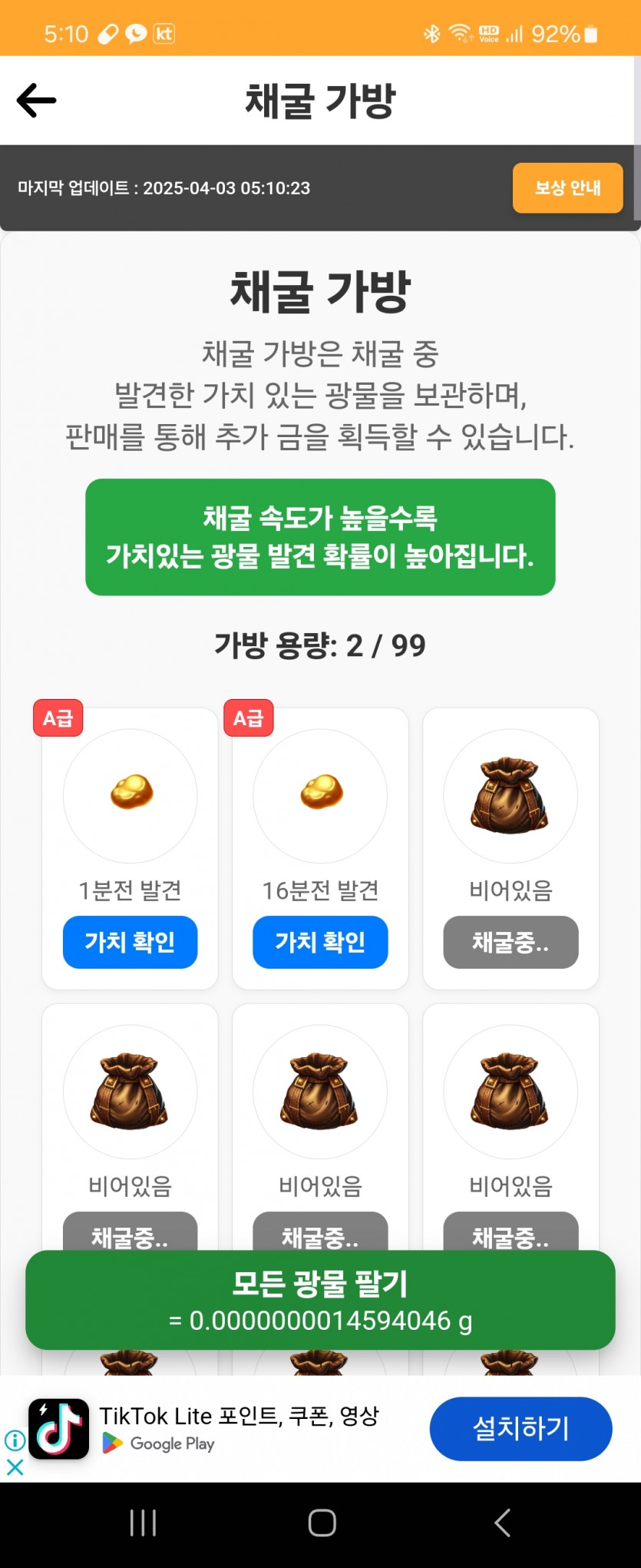Go to the home screen
Image resolution: width=641 pixels, height=1568 pixels.
(322, 1523)
